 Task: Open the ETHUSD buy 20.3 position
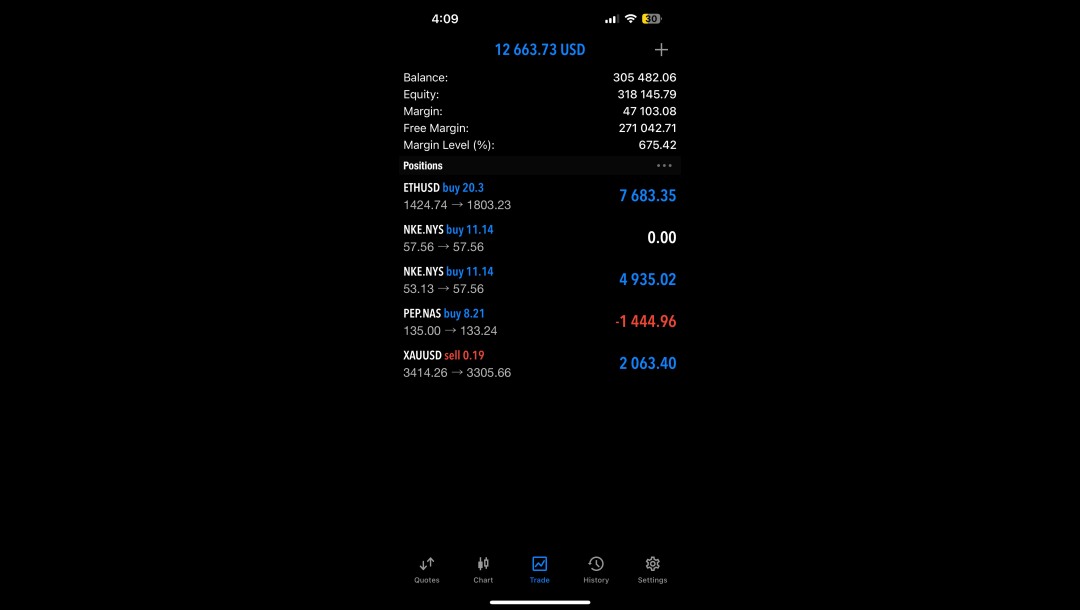point(539,196)
